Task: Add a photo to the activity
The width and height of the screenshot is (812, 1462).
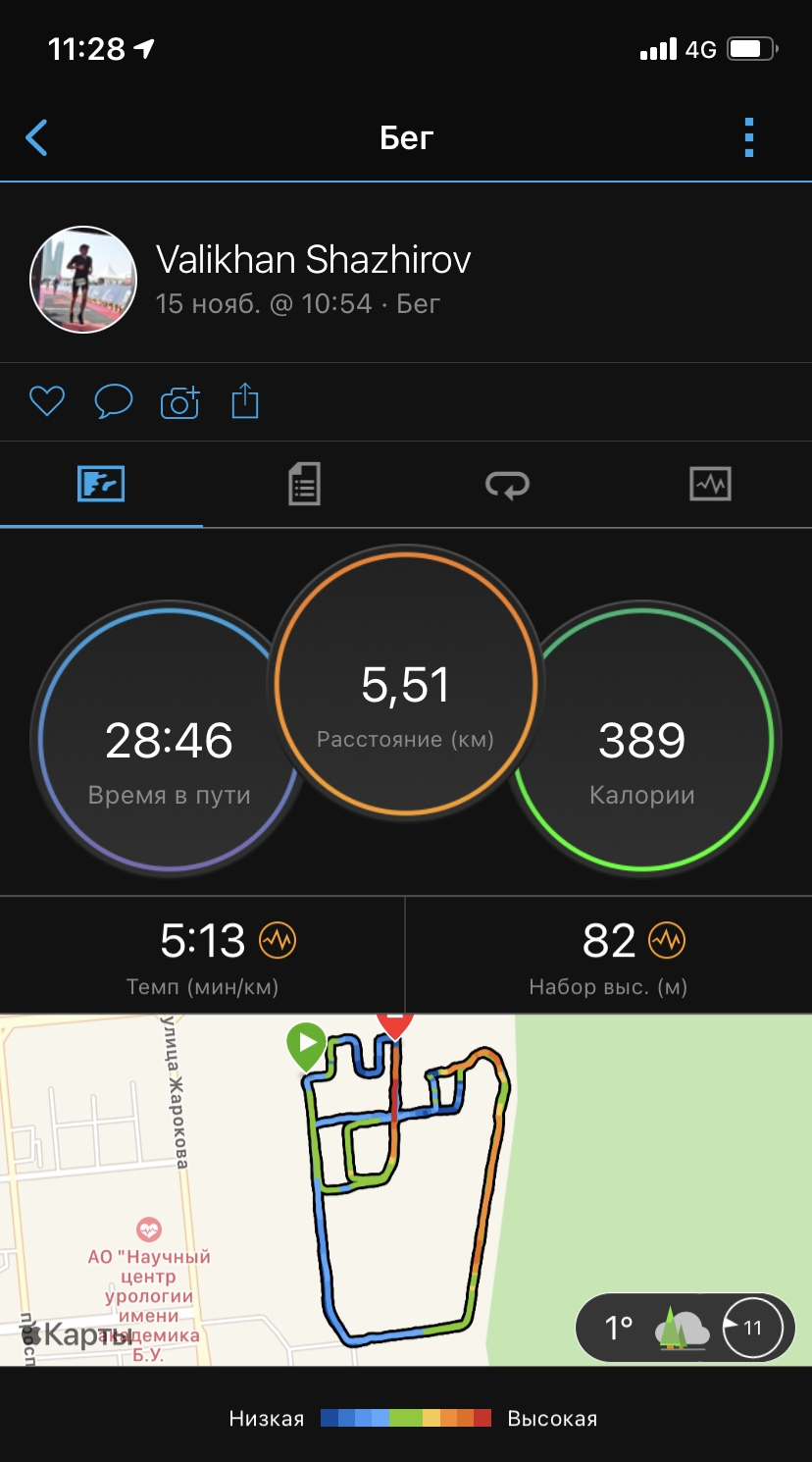Action: 179,401
